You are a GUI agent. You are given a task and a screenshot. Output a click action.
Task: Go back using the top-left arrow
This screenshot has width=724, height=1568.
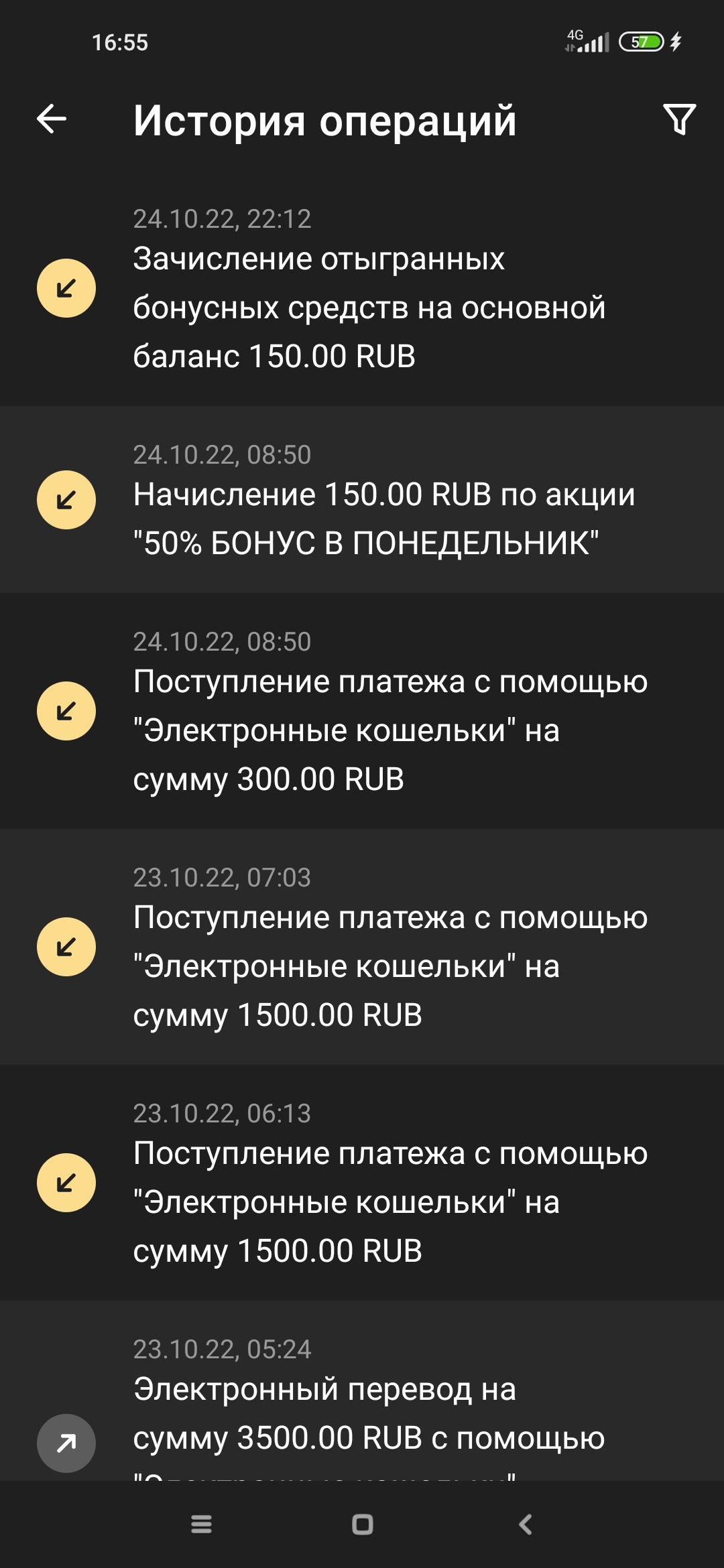click(x=52, y=119)
